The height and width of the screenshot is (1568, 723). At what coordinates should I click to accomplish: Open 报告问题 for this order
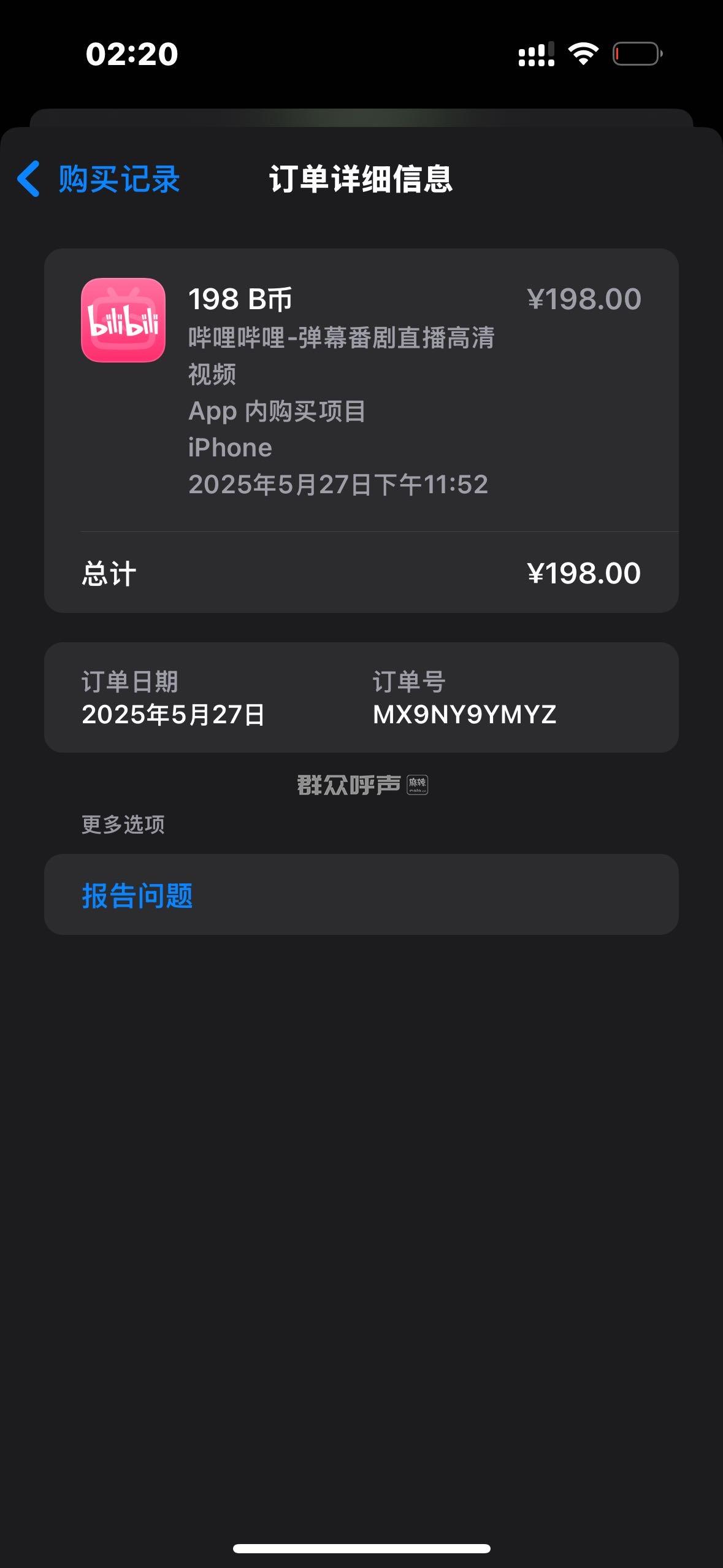pos(137,895)
